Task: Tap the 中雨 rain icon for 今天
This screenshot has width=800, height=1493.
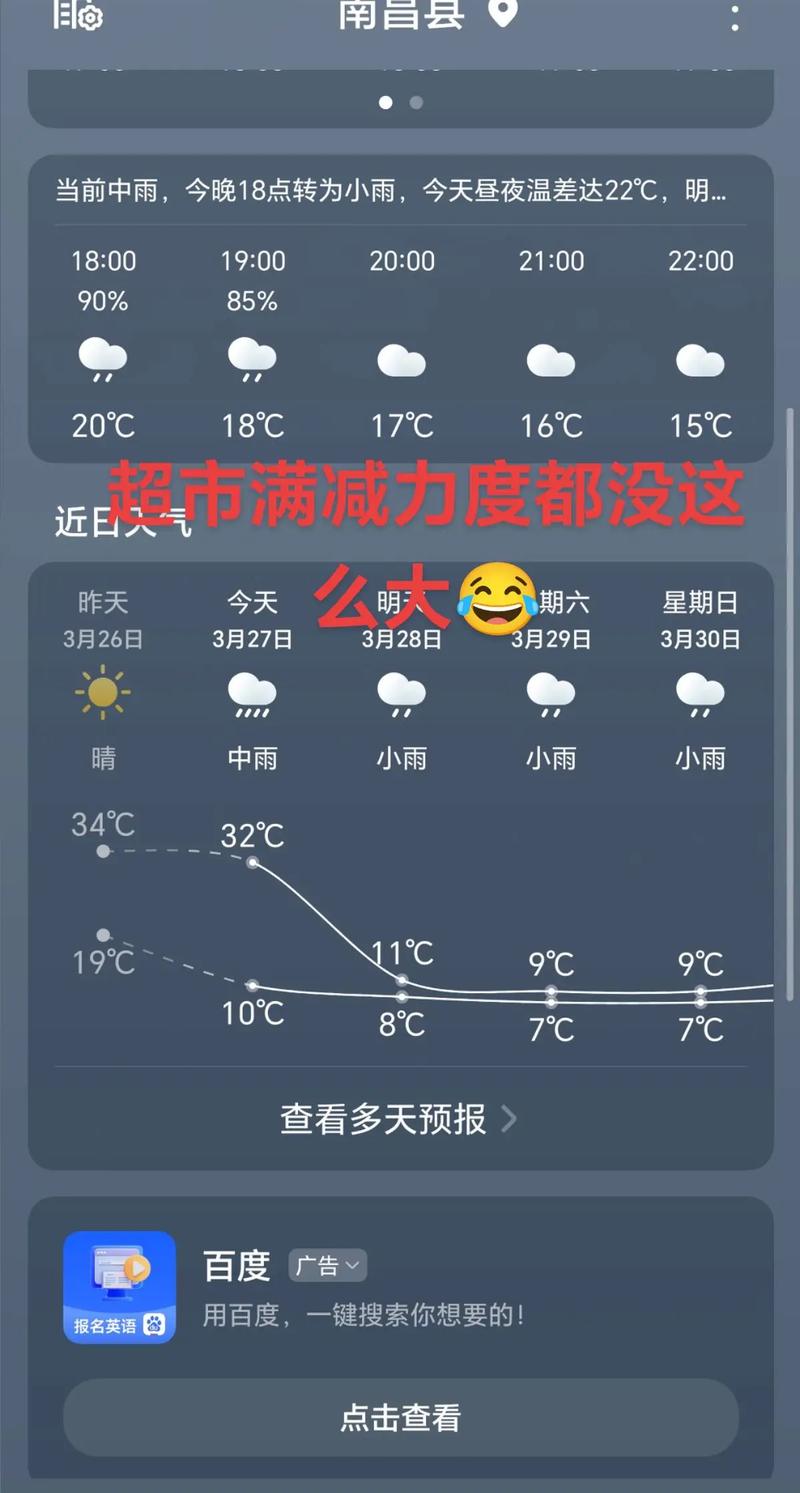Action: pyautogui.click(x=252, y=695)
